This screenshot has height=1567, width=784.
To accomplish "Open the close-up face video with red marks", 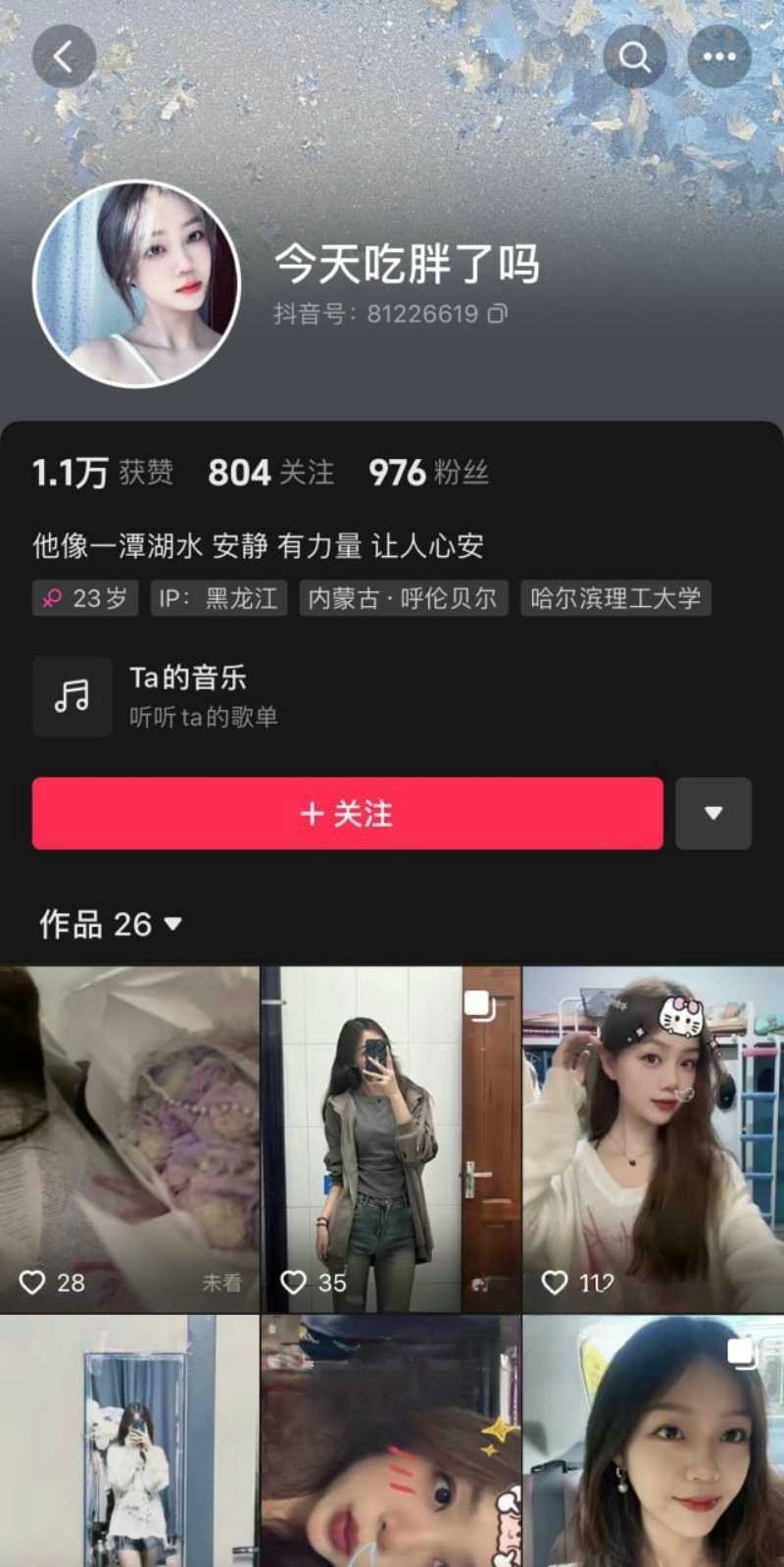I will tap(390, 1441).
